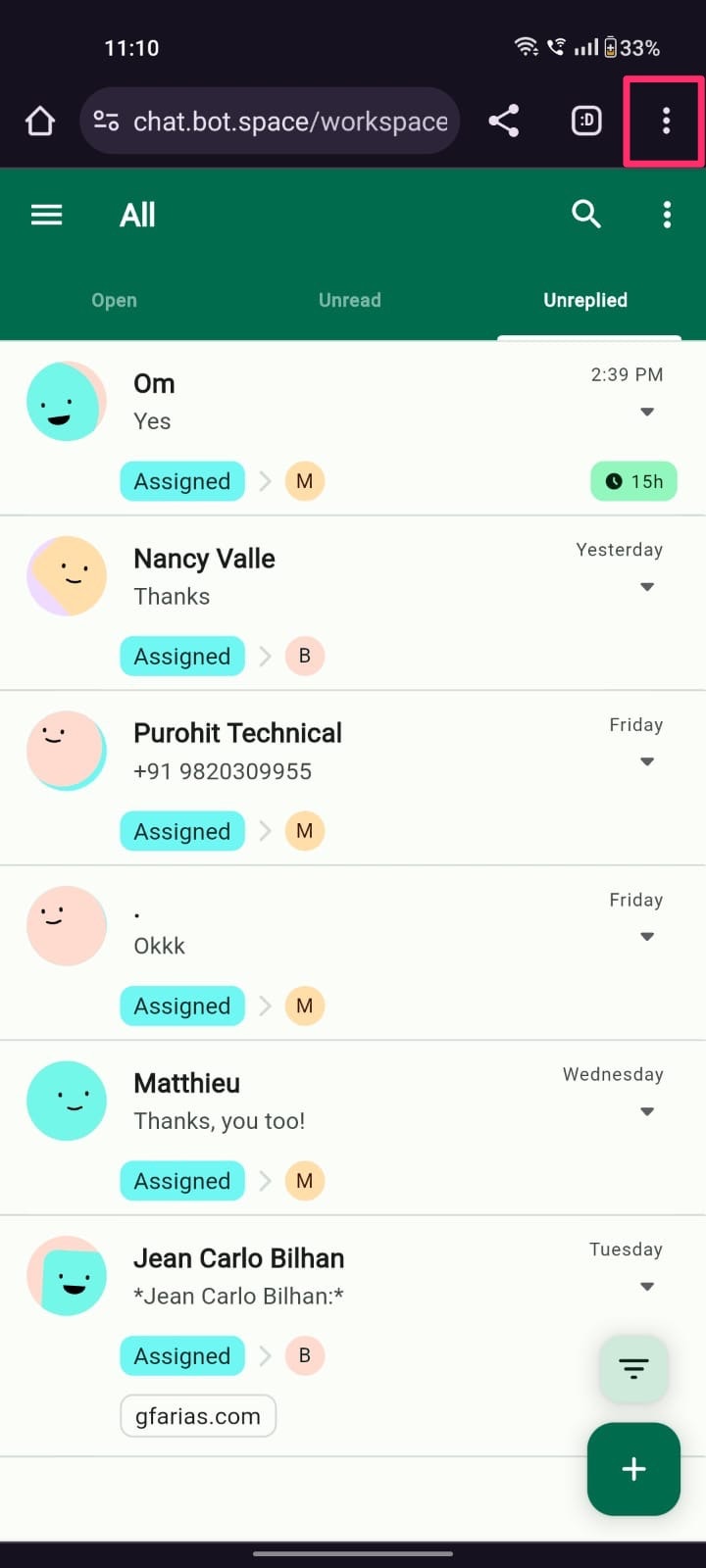Viewport: 706px width, 1568px height.
Task: Switch to the Open tab
Action: click(x=115, y=301)
